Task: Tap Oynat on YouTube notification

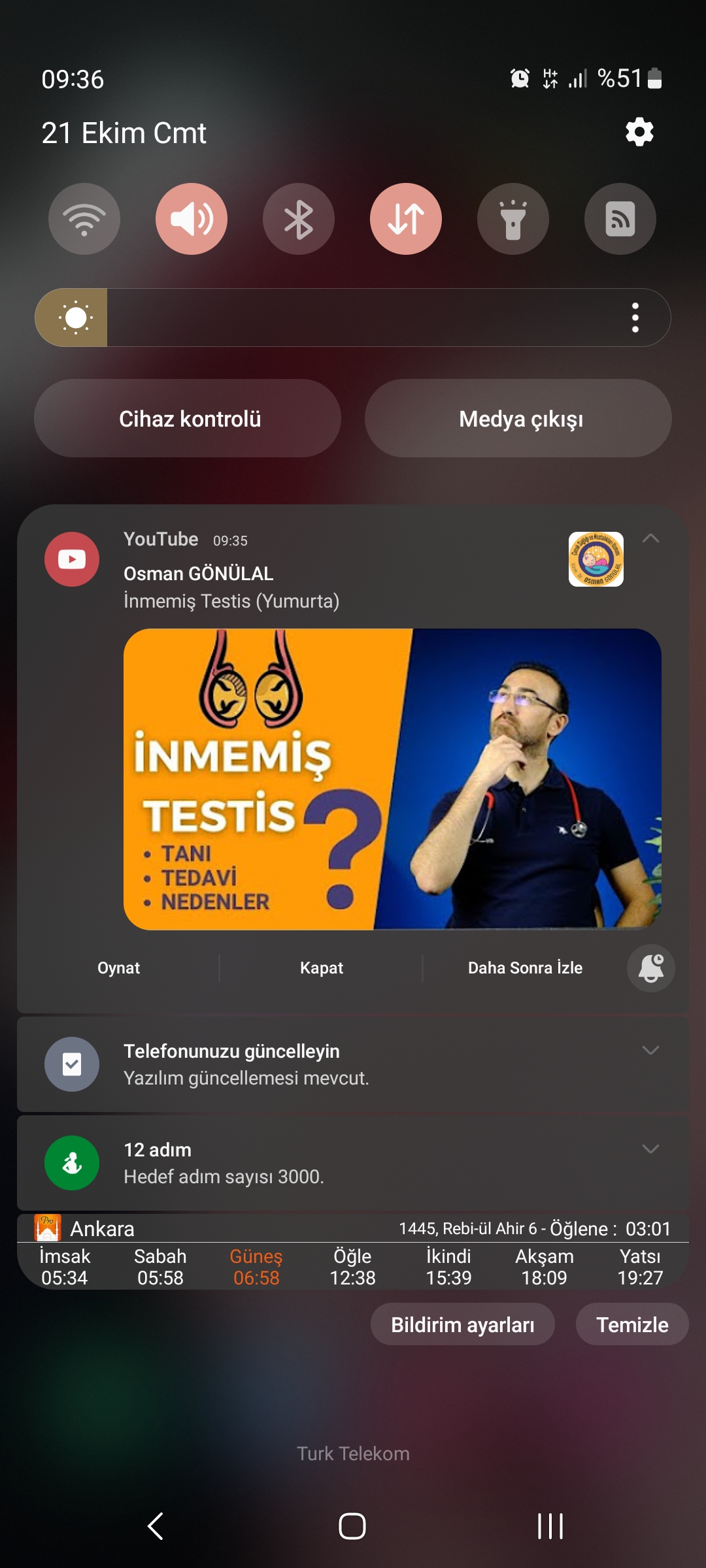Action: pyautogui.click(x=118, y=968)
